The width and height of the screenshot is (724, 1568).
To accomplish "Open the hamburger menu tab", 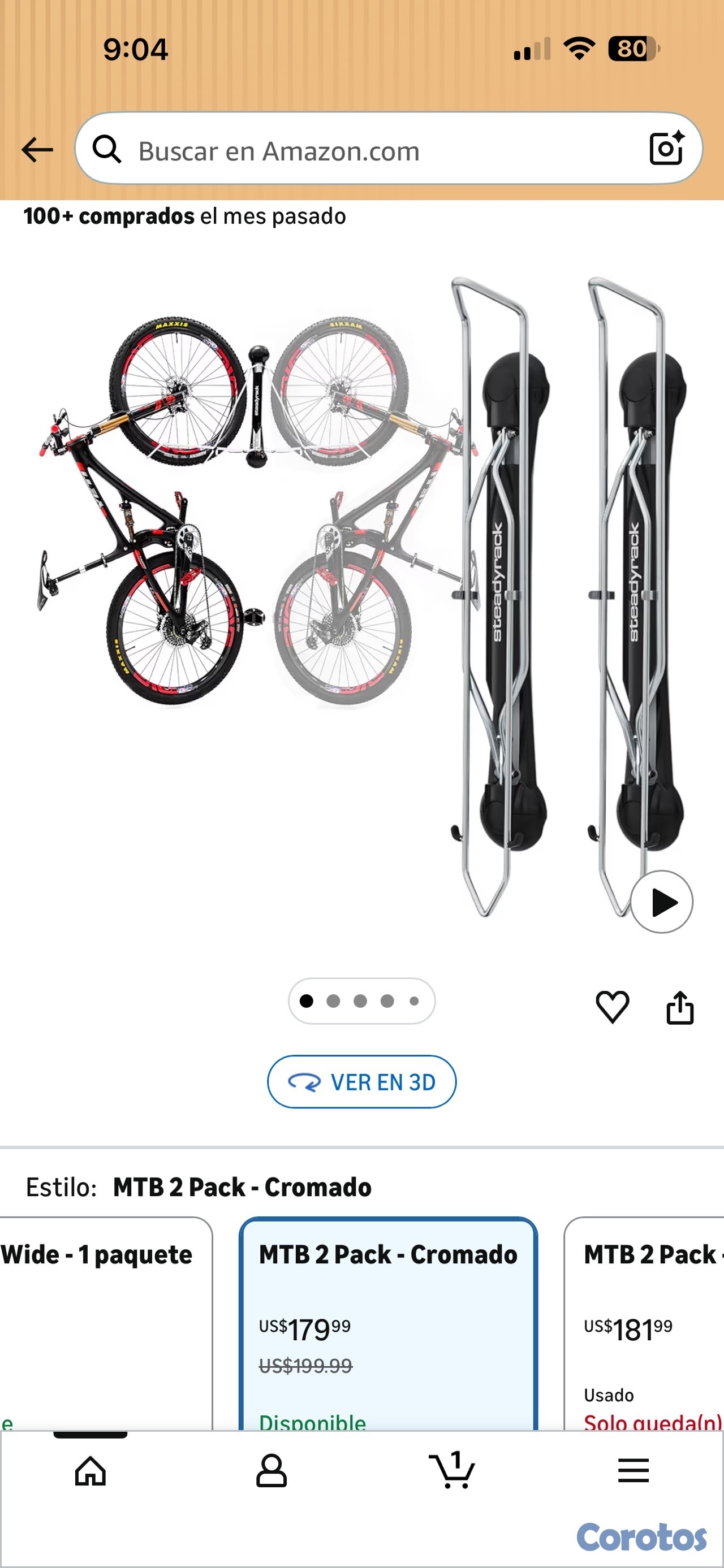I will (633, 1471).
